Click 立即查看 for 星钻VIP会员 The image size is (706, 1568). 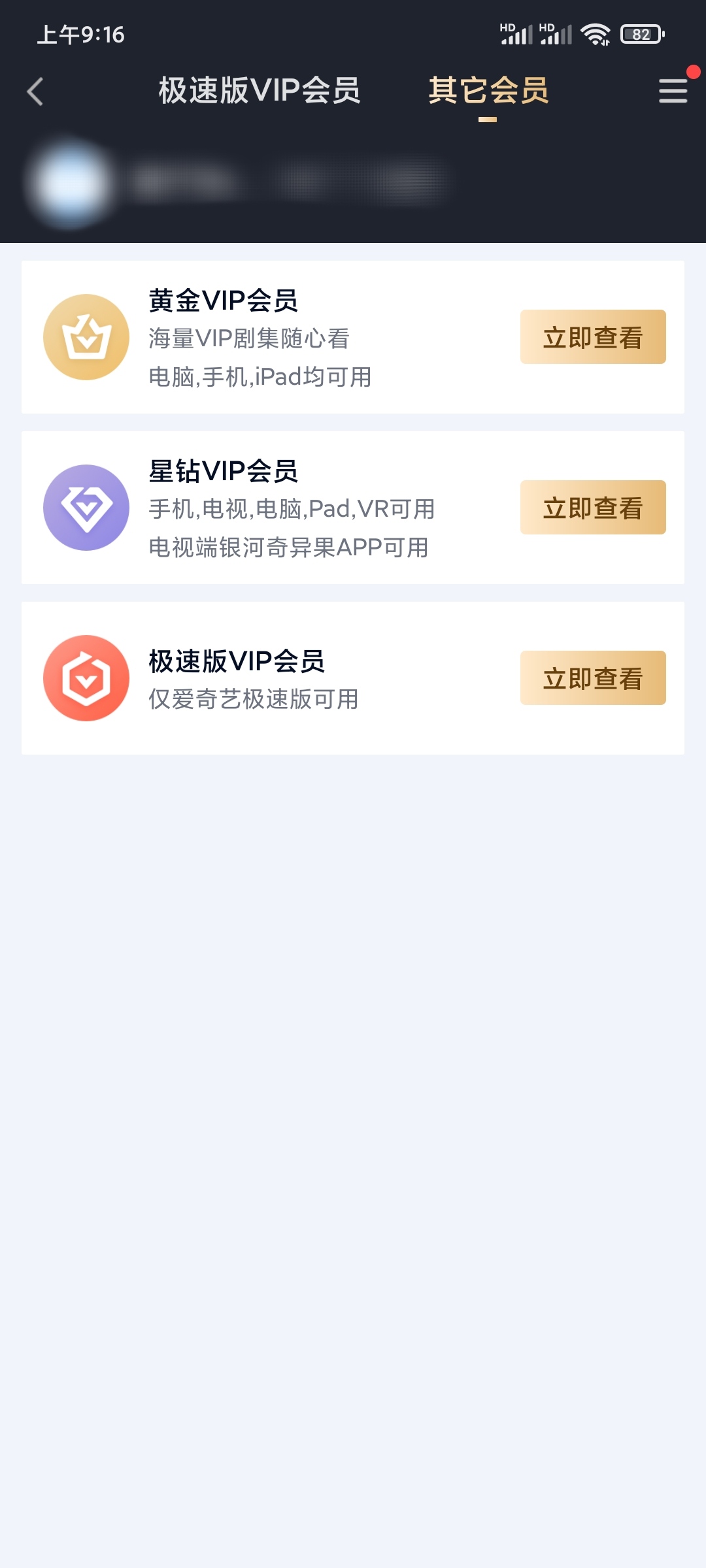point(592,506)
